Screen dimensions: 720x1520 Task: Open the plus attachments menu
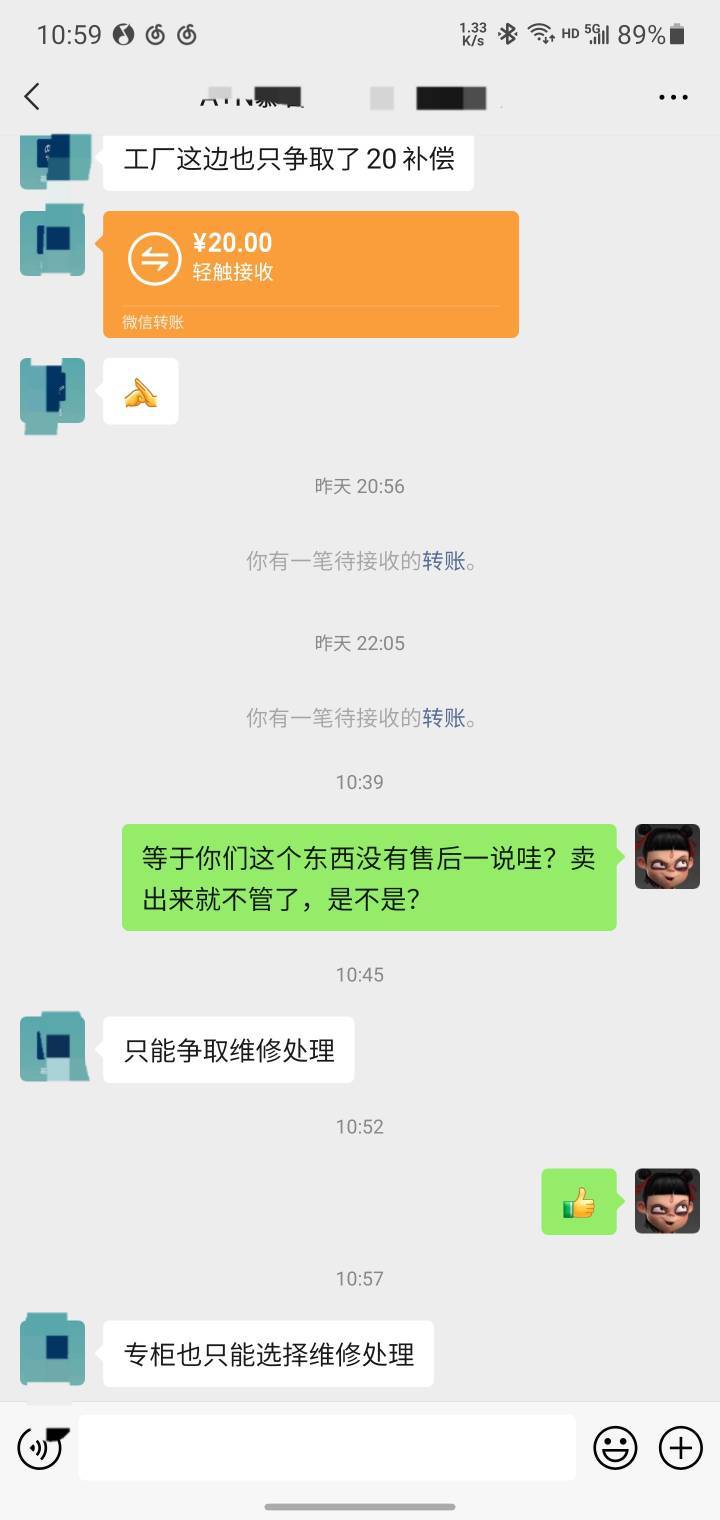coord(681,1447)
